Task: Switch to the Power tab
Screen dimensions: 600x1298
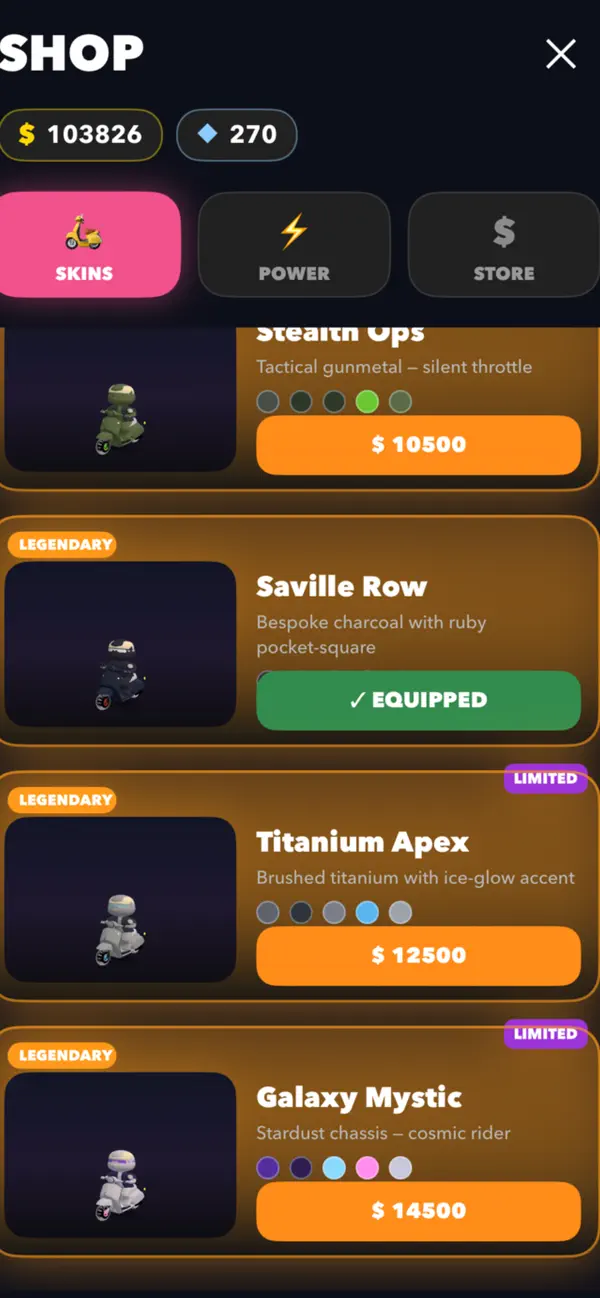Action: click(294, 244)
